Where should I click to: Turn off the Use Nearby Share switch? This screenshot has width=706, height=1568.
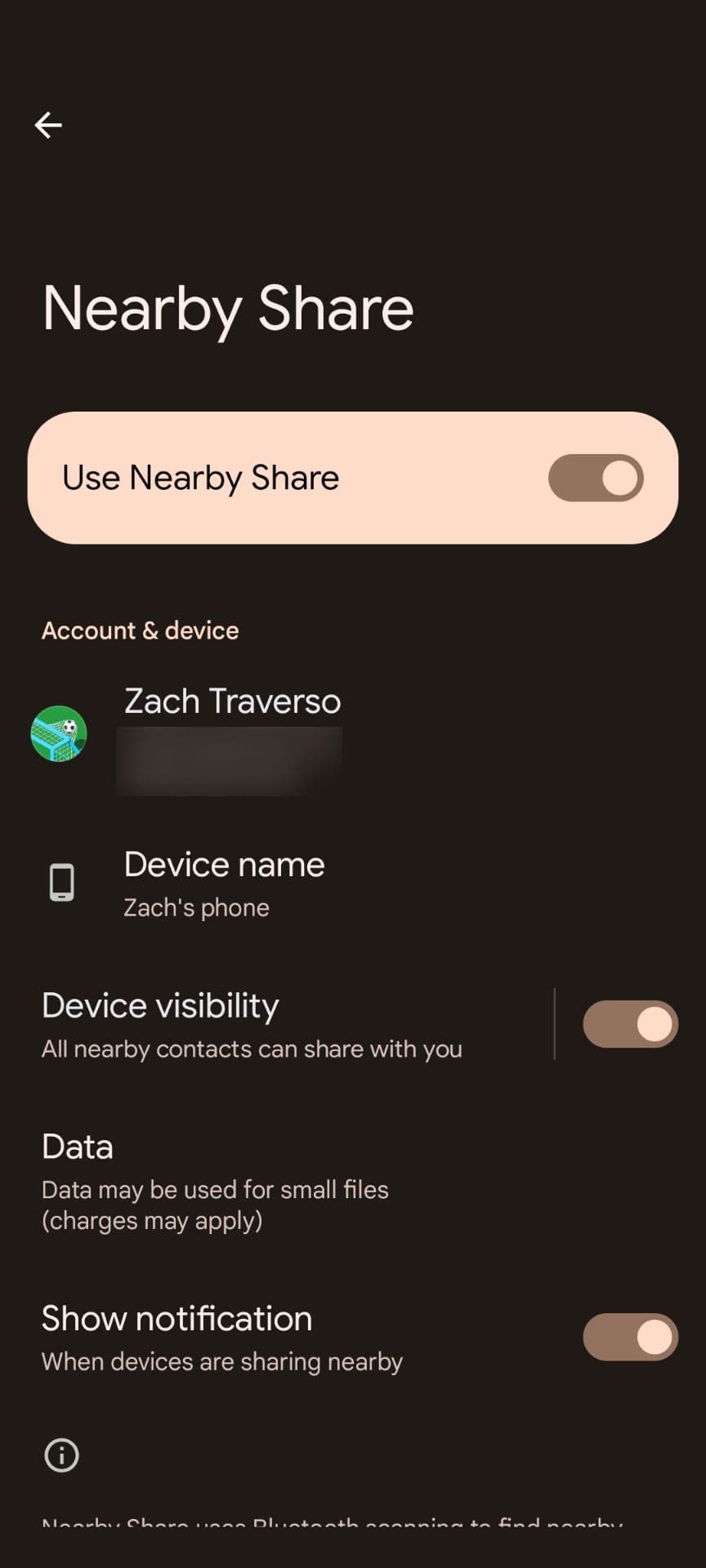click(596, 478)
